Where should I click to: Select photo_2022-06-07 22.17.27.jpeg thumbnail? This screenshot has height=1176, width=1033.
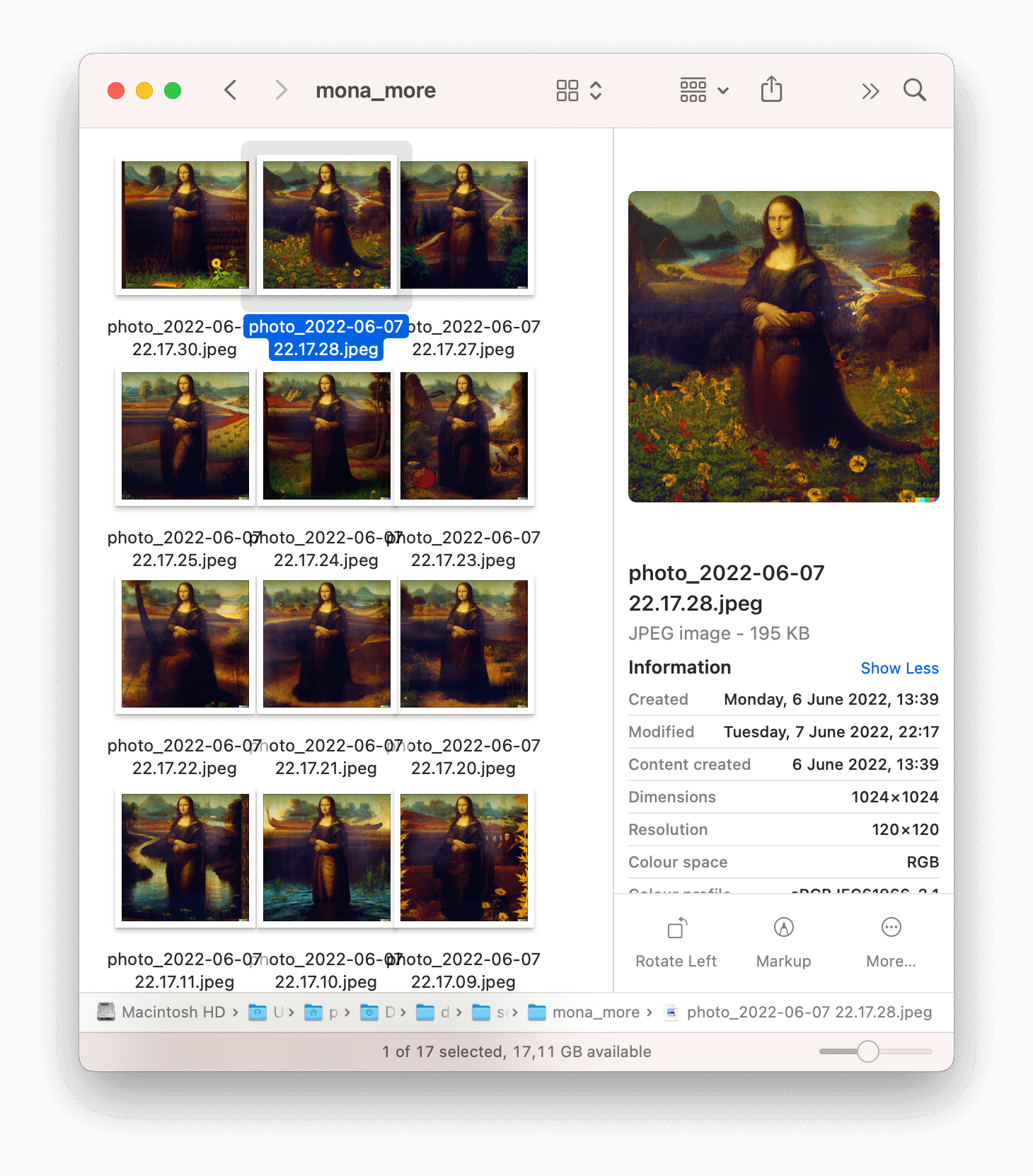(464, 225)
